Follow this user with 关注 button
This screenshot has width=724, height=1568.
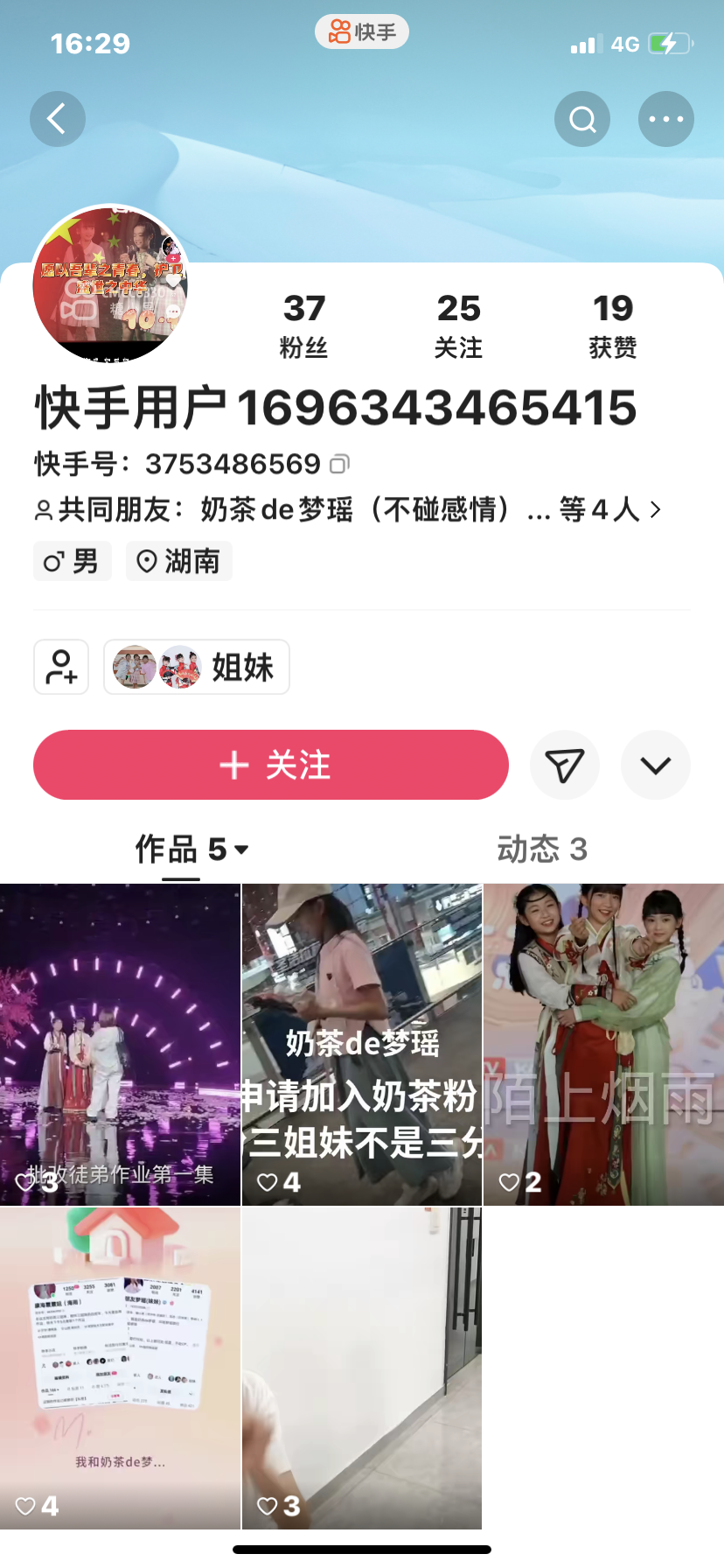point(271,765)
